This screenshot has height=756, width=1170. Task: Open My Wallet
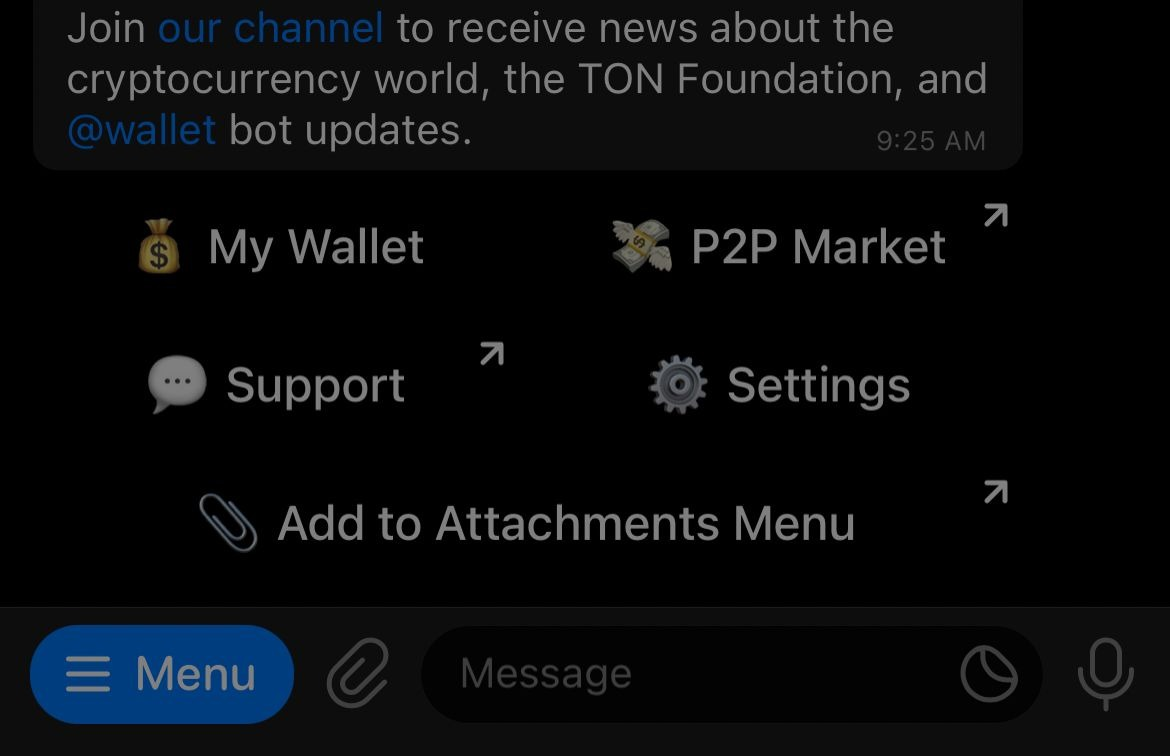tap(282, 247)
